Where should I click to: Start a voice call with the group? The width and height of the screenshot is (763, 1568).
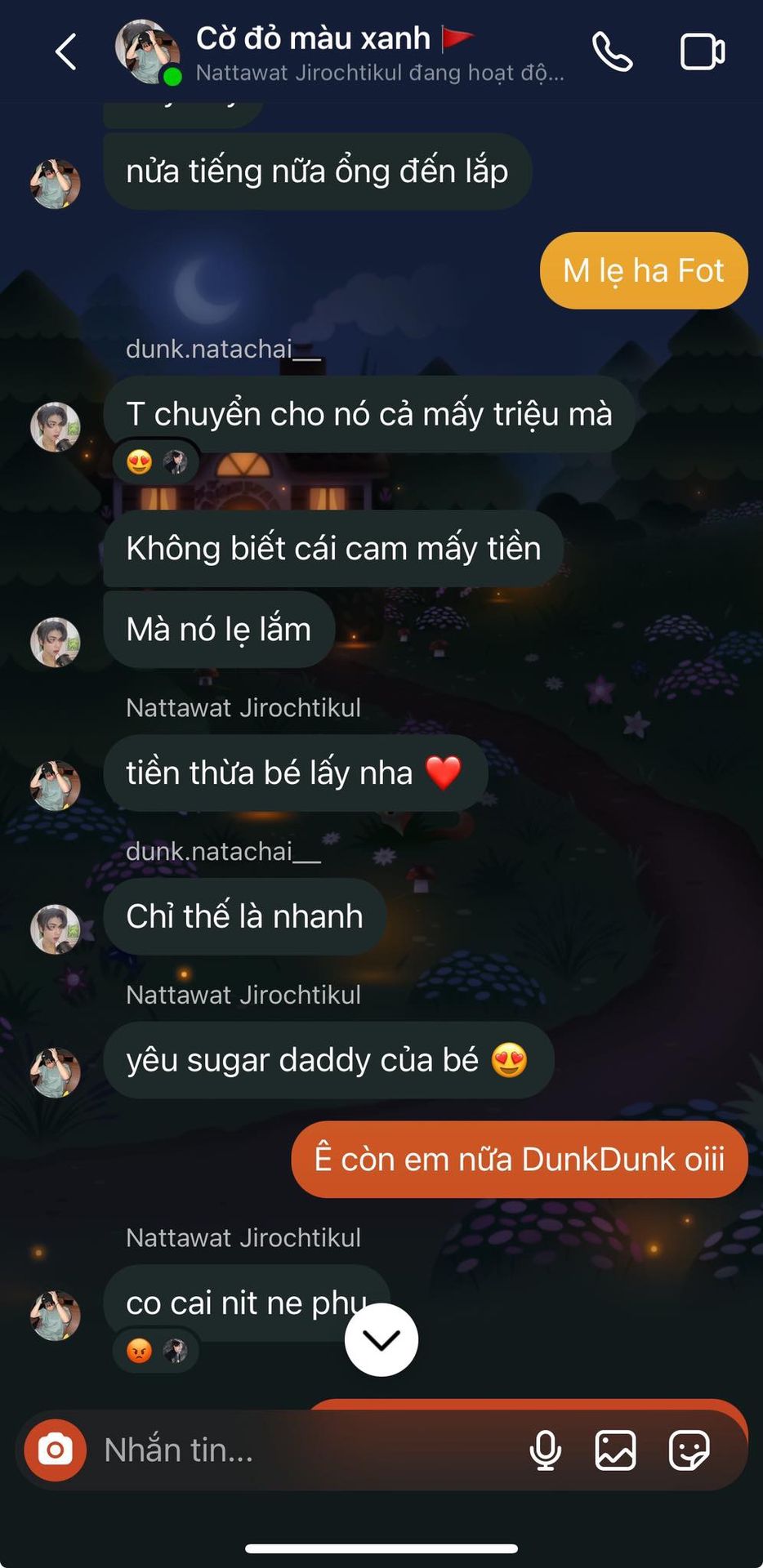pyautogui.click(x=612, y=52)
